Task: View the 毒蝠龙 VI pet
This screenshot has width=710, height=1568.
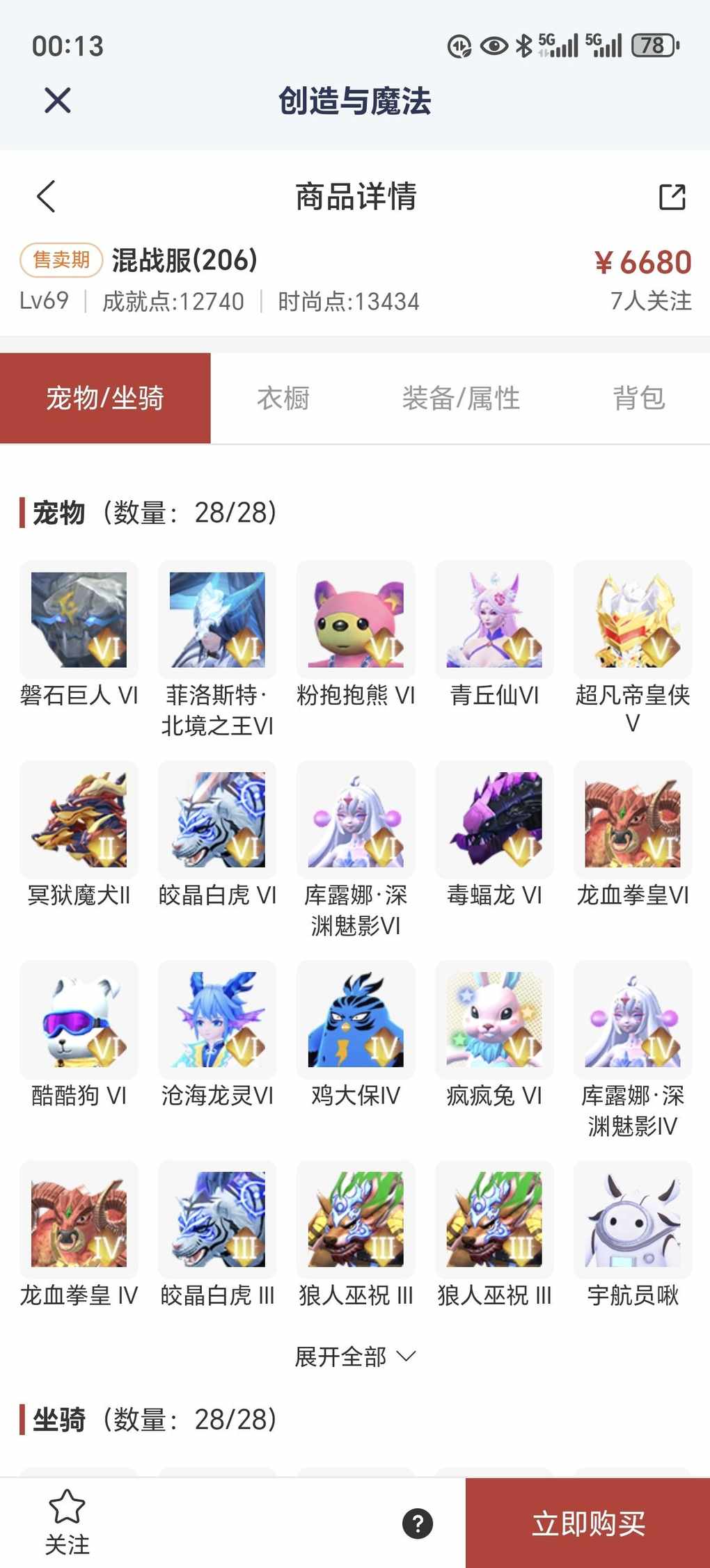Action: point(494,820)
